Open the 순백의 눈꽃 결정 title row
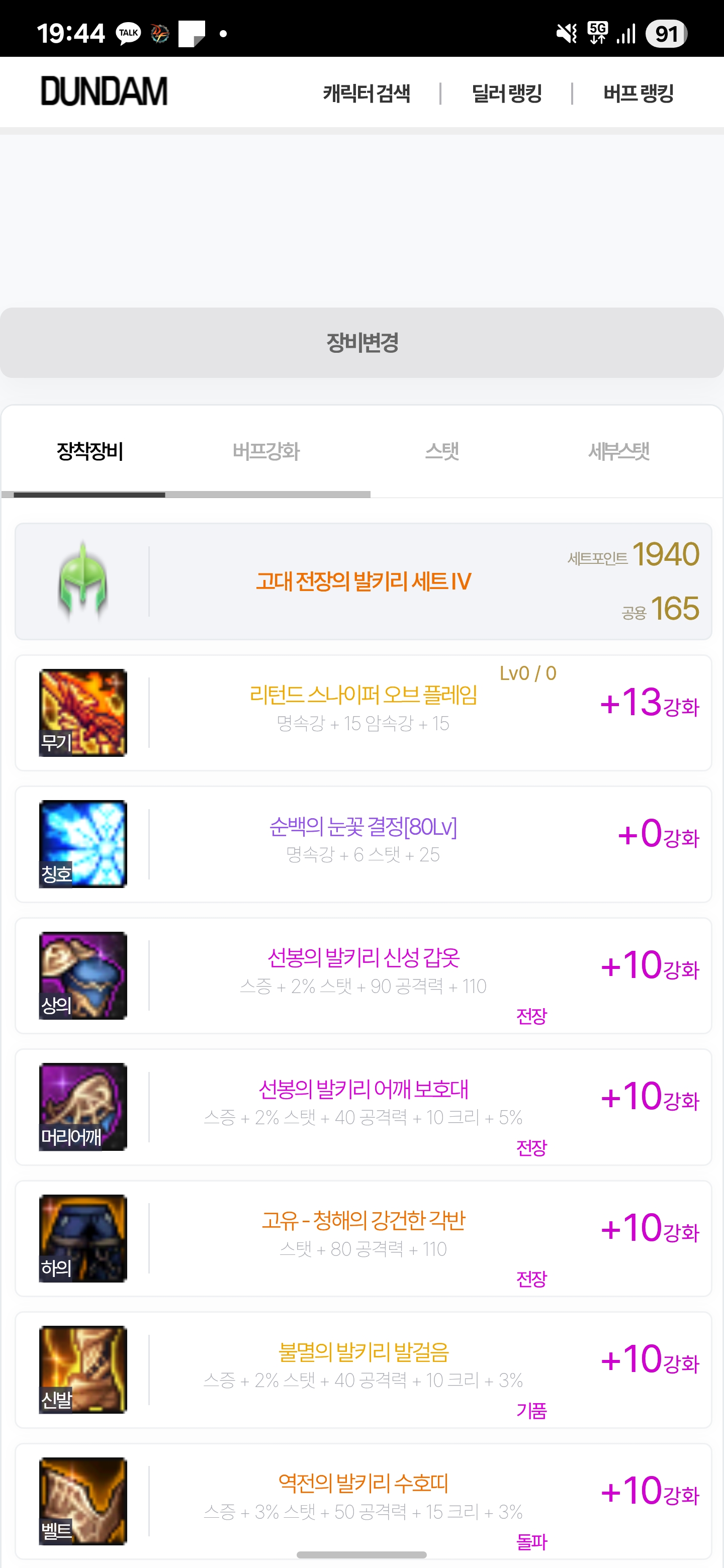This screenshot has width=724, height=1568. 363,844
